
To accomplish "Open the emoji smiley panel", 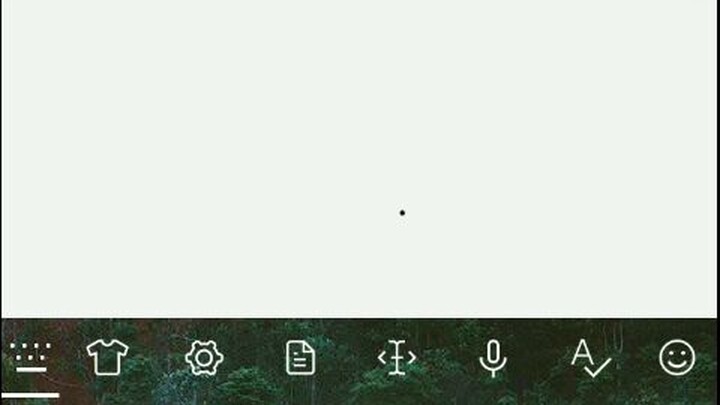I will click(x=677, y=357).
